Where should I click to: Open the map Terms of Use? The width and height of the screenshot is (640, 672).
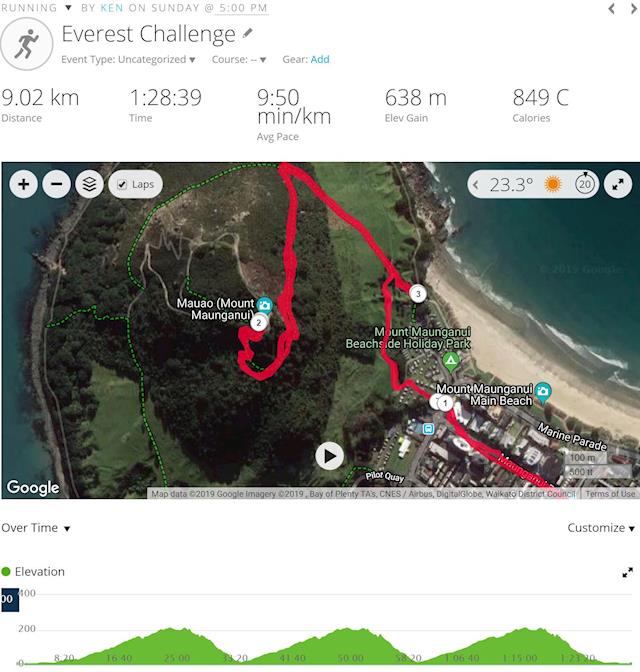pos(610,494)
